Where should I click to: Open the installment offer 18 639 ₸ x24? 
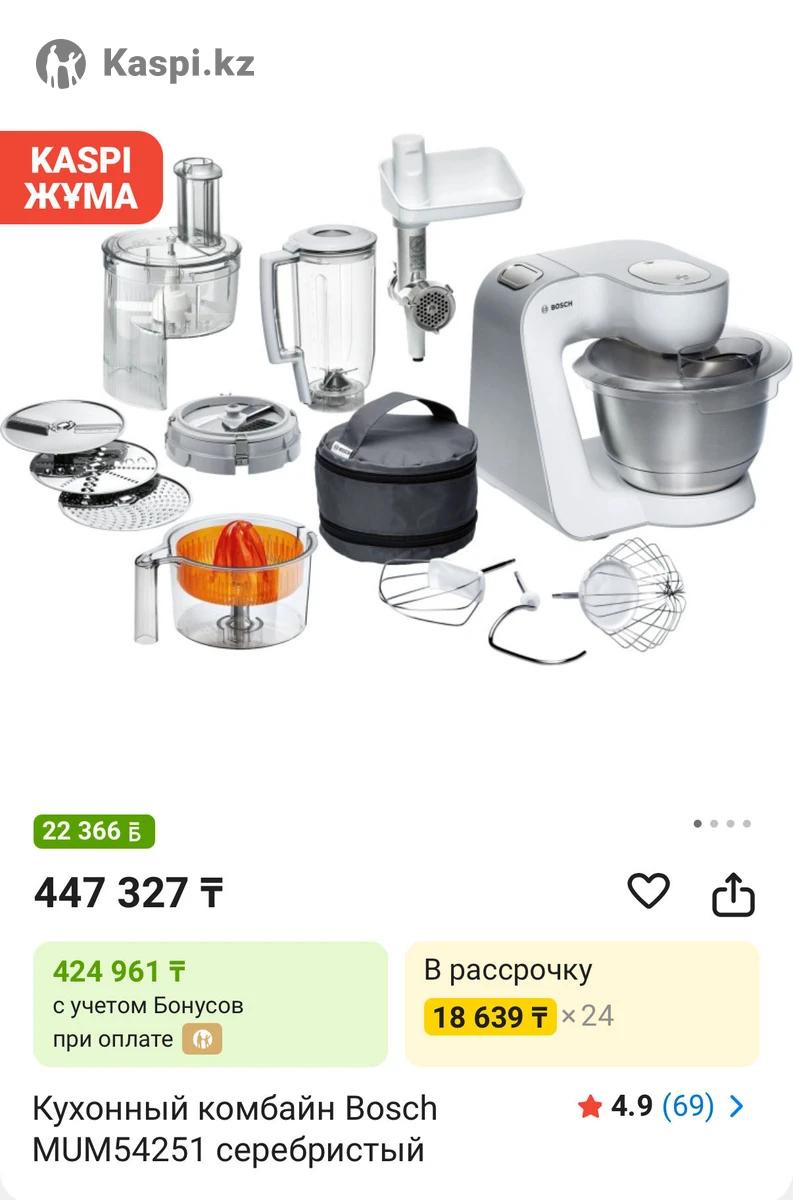tap(581, 1003)
